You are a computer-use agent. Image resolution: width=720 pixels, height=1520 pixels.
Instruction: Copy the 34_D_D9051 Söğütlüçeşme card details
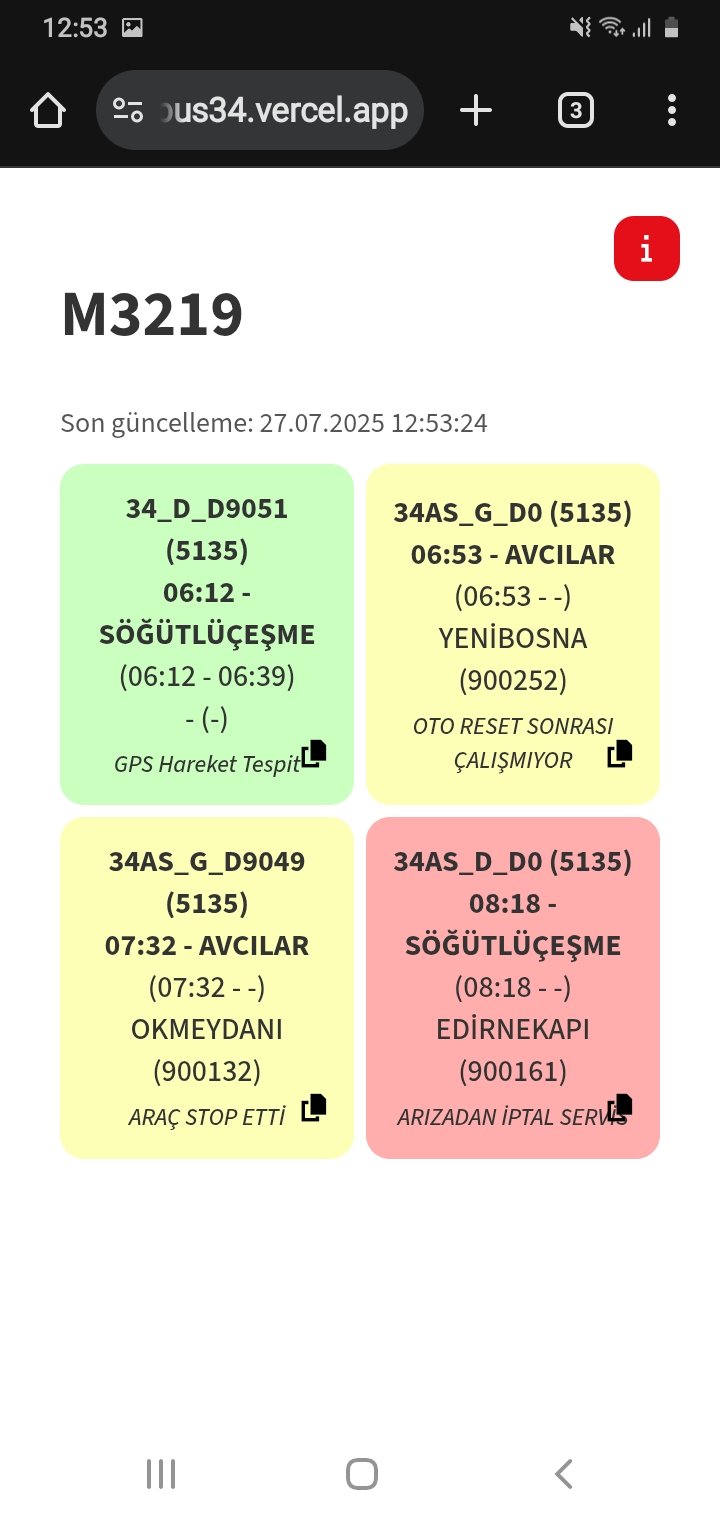pos(314,754)
